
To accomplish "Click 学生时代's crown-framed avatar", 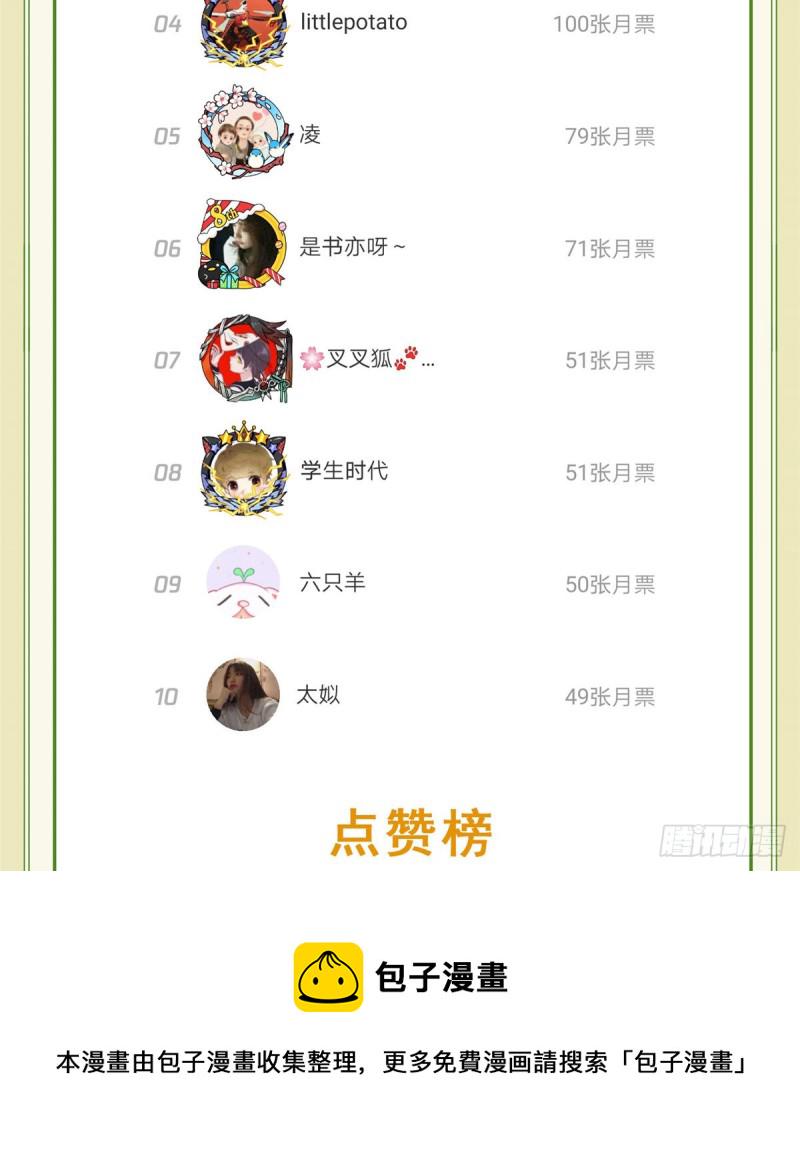I will pyautogui.click(x=242, y=472).
